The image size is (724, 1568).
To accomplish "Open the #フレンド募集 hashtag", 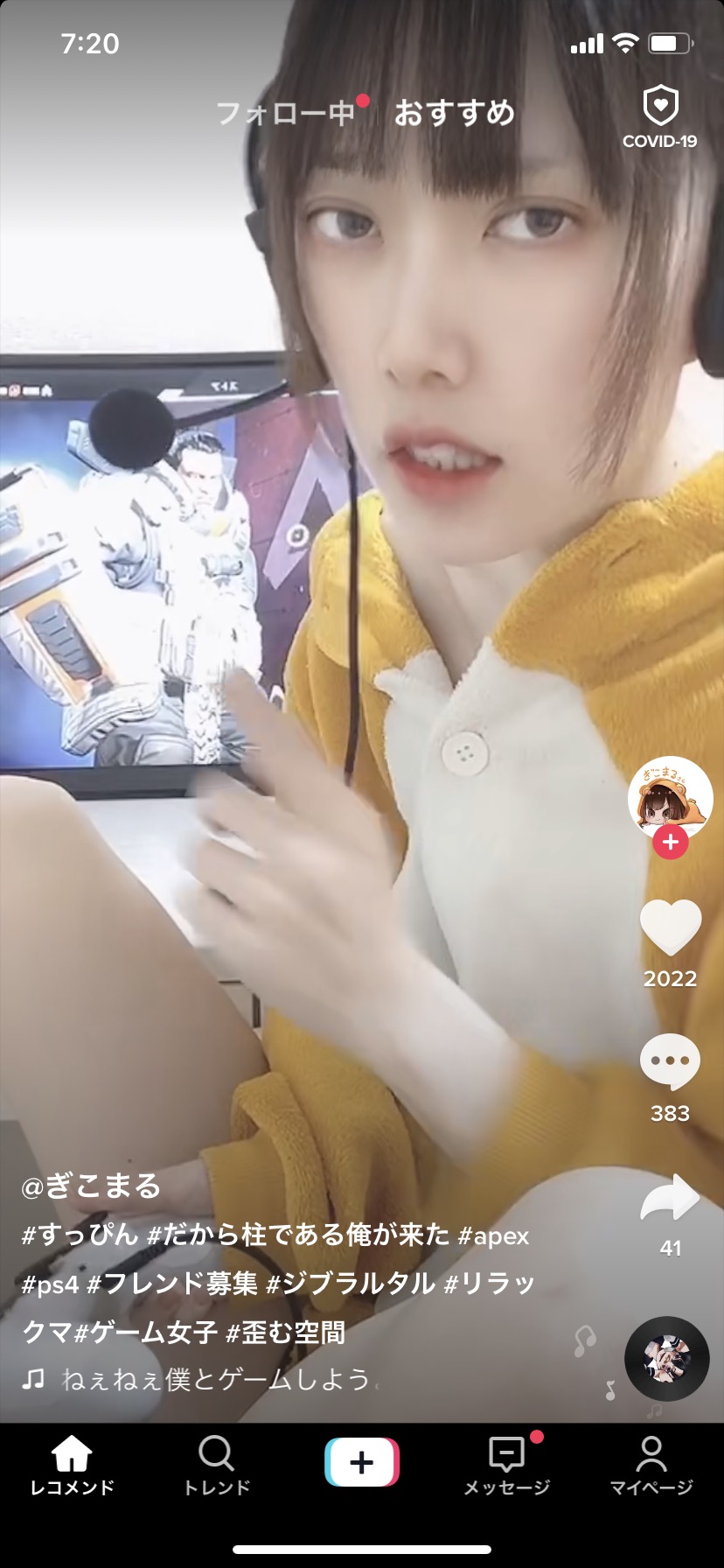I will [x=173, y=1284].
